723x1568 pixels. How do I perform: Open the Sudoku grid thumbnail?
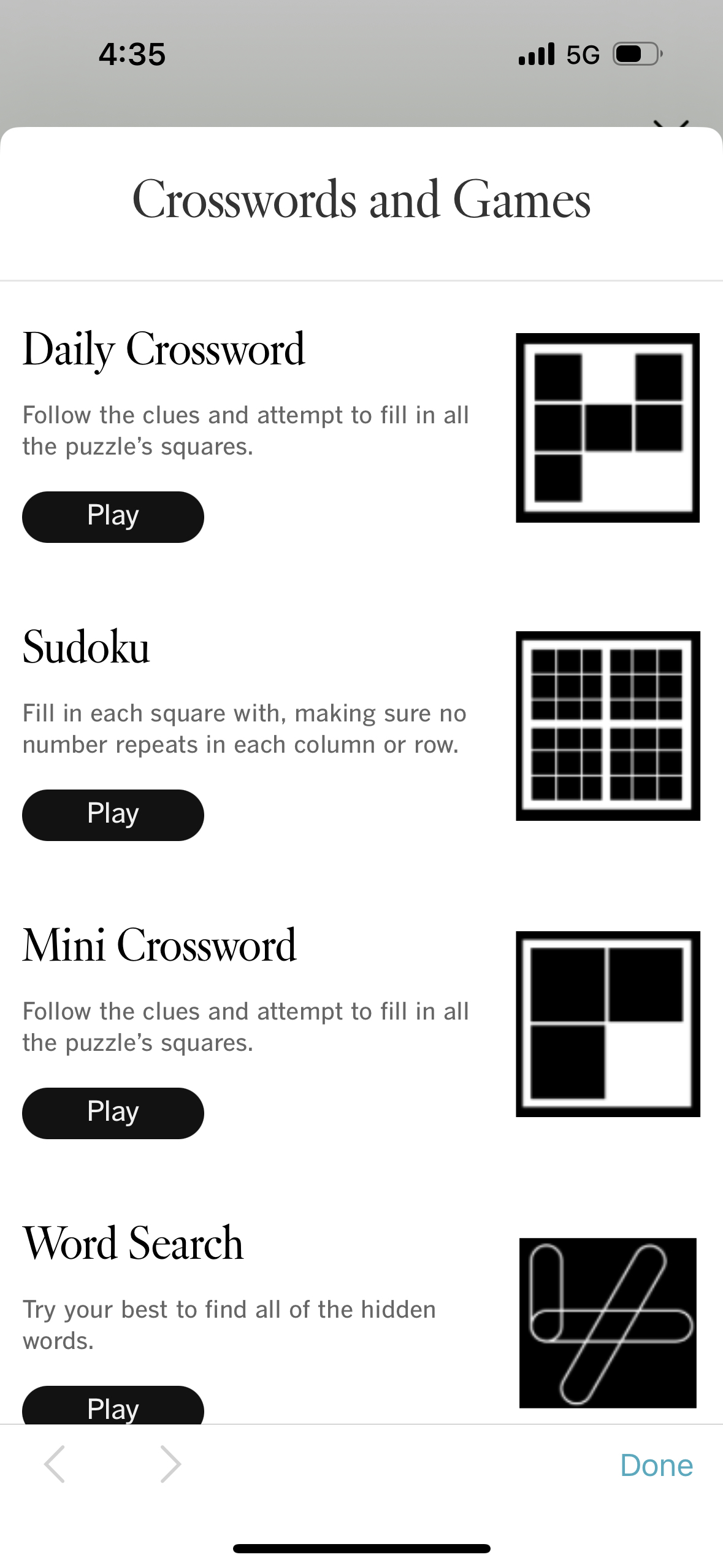608,726
